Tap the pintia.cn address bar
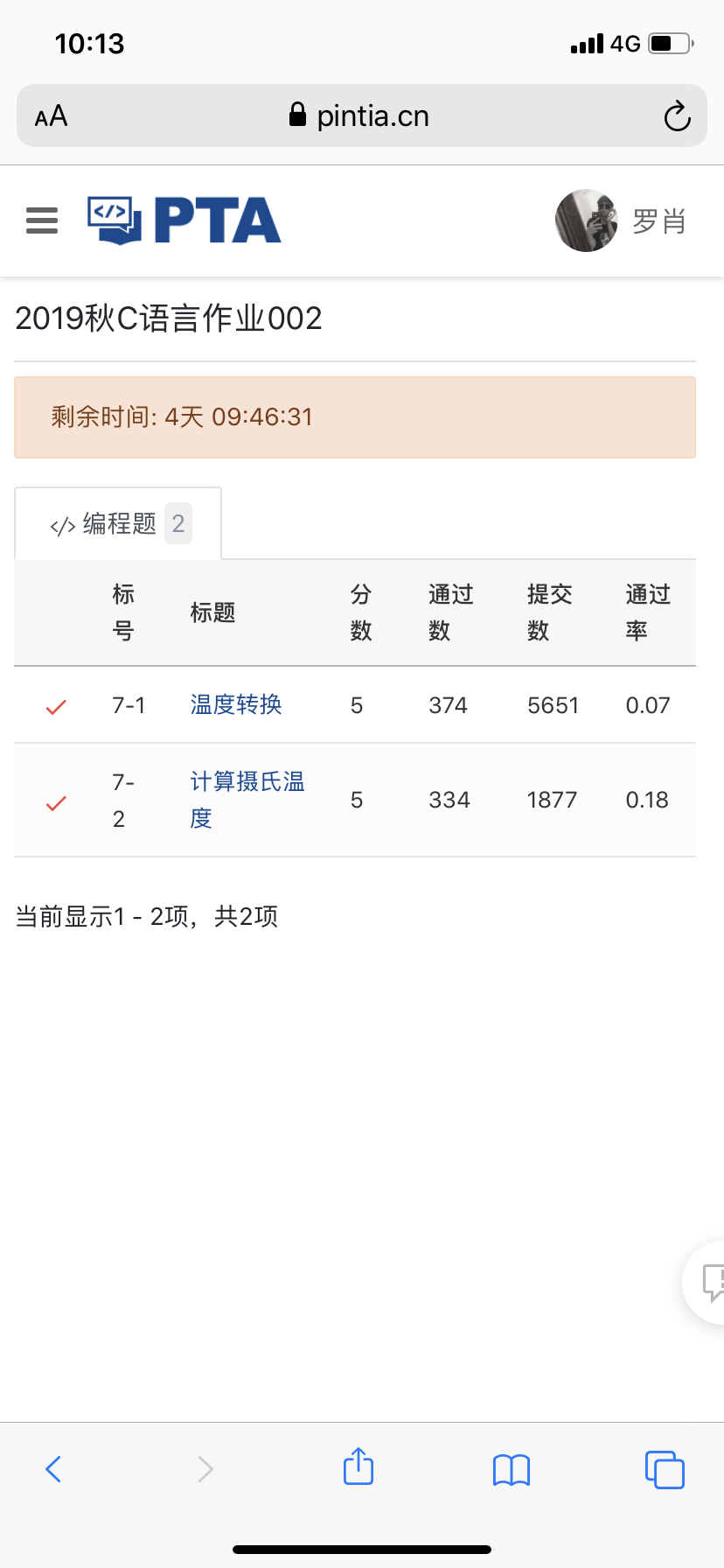The height and width of the screenshot is (1568, 724). pyautogui.click(x=360, y=116)
